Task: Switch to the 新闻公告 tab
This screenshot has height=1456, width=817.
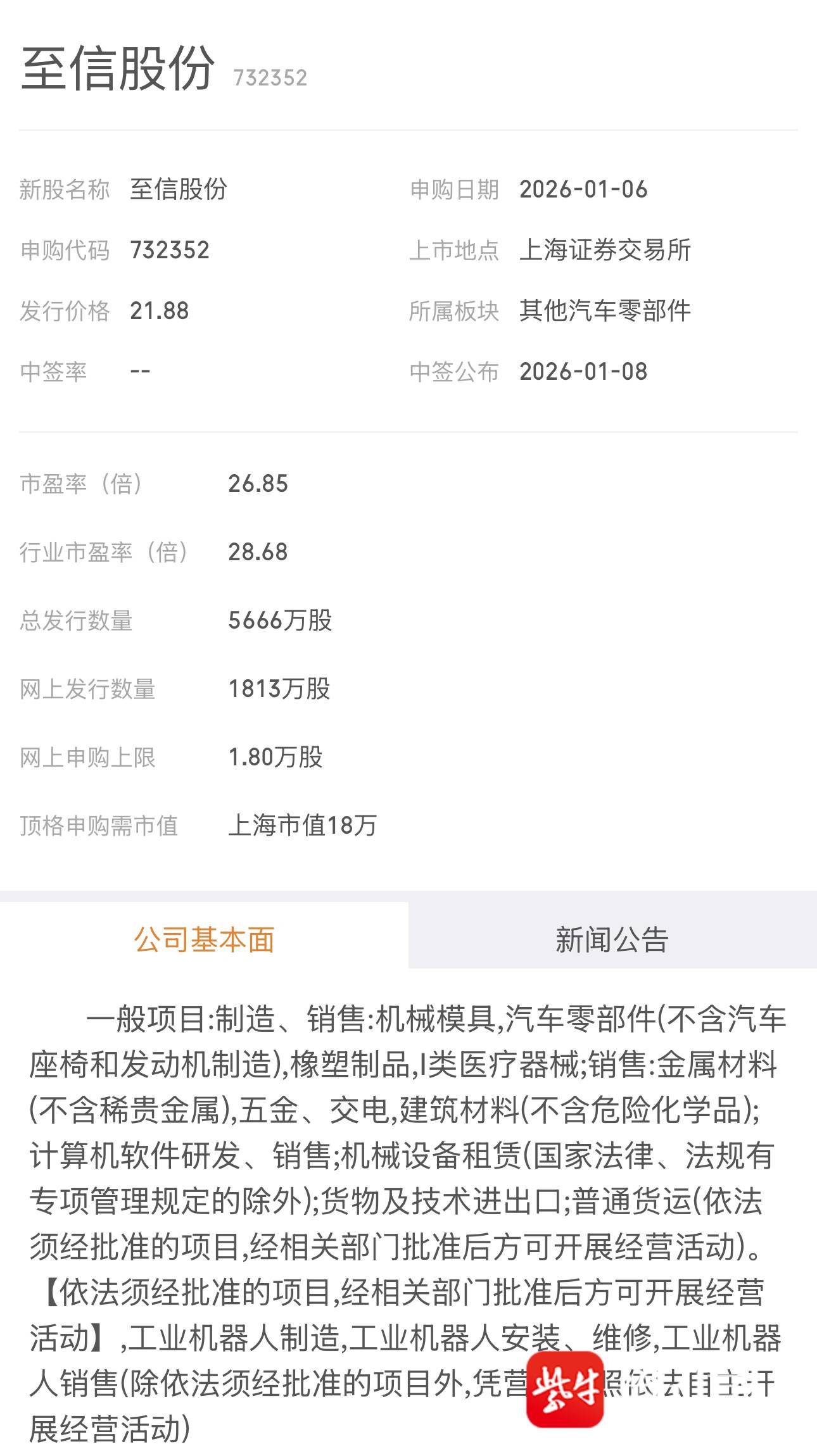Action: pyautogui.click(x=612, y=939)
